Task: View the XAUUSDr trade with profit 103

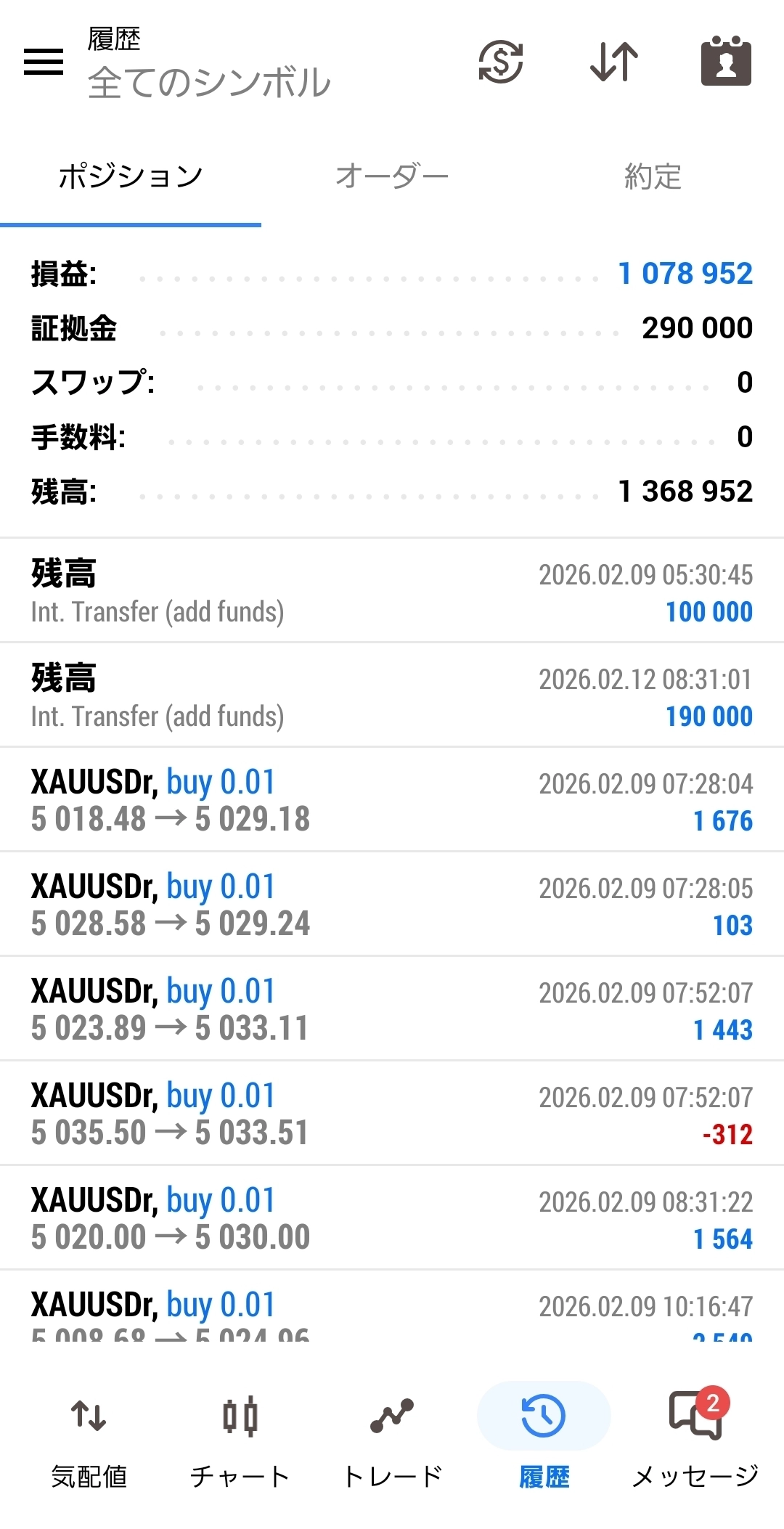Action: [x=392, y=905]
